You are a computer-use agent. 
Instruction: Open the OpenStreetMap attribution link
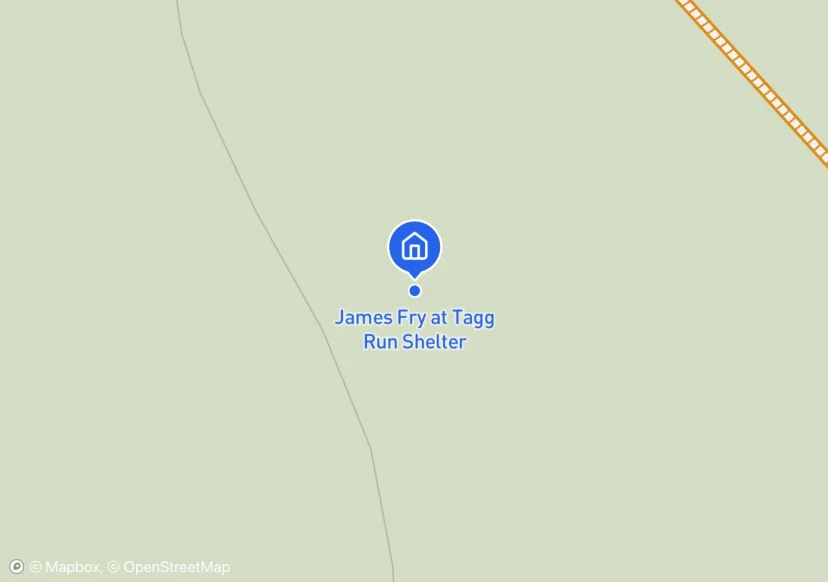pyautogui.click(x=168, y=567)
